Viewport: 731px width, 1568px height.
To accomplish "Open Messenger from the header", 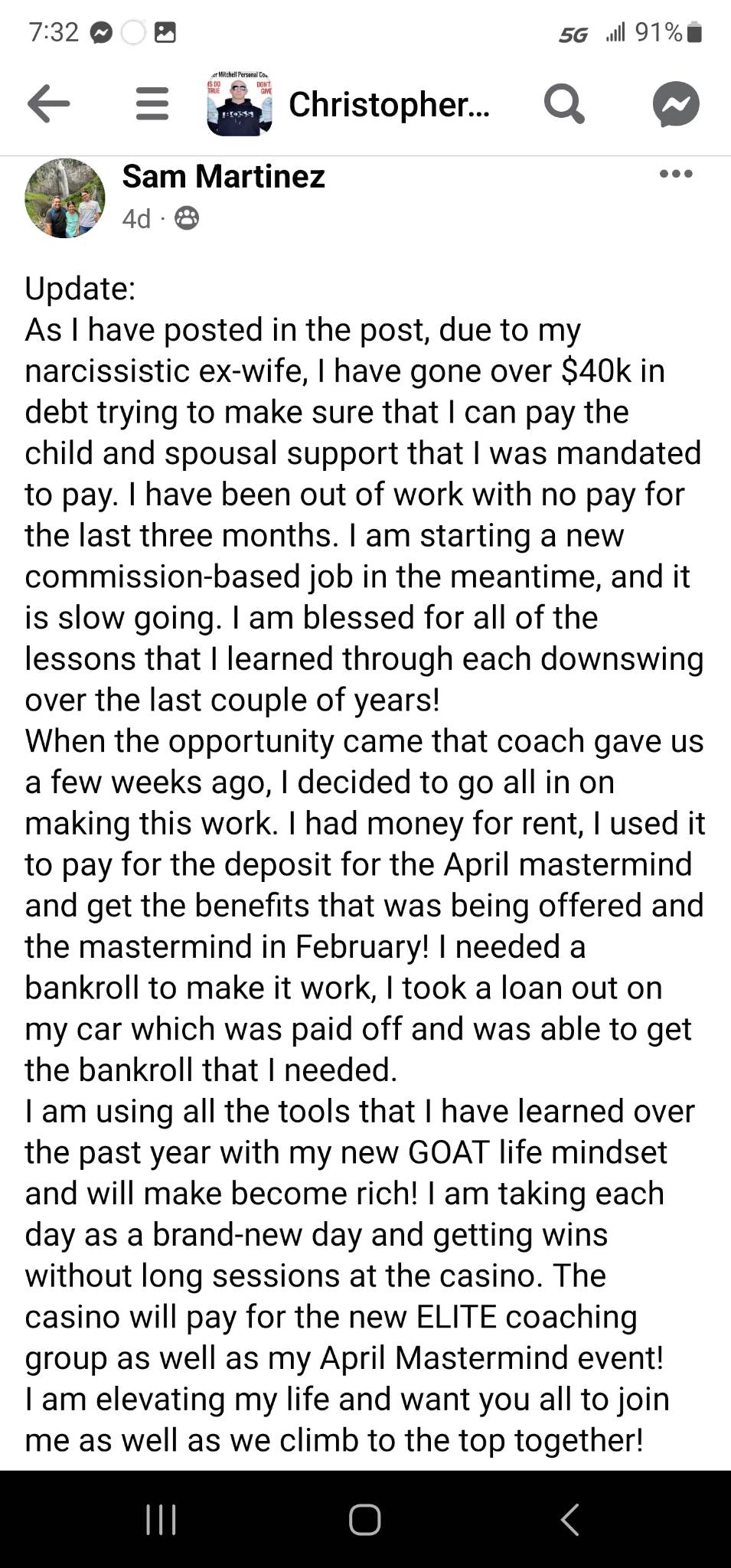I will pos(676,103).
